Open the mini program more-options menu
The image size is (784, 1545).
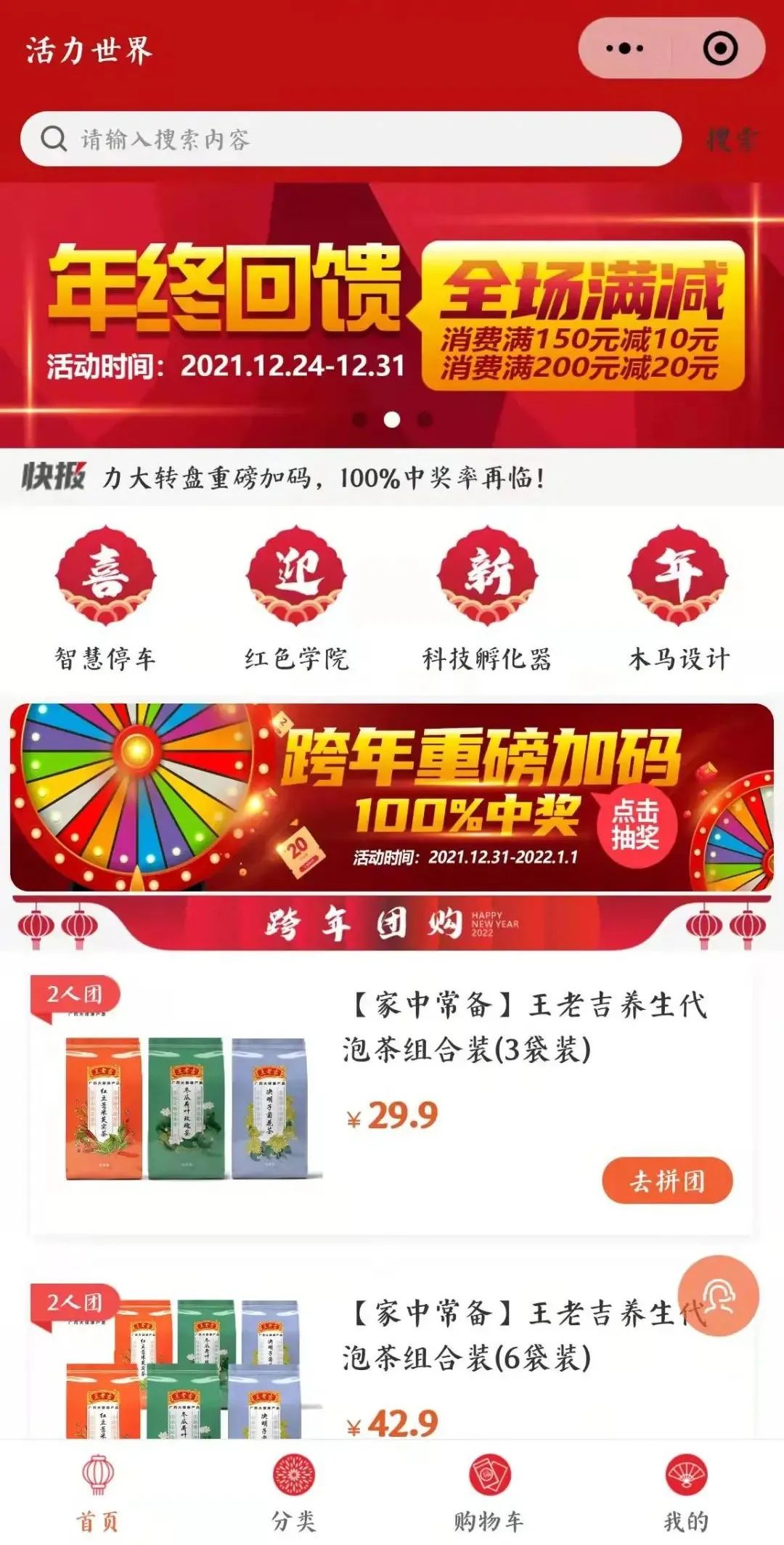pyautogui.click(x=624, y=49)
